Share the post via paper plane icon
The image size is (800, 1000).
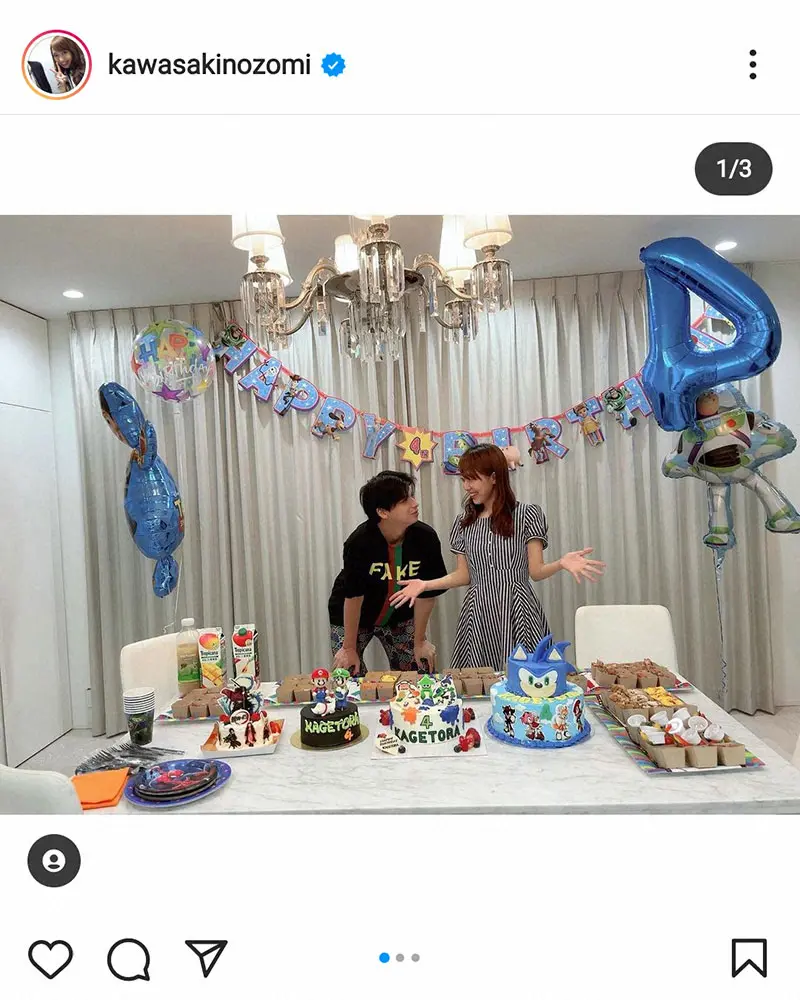(x=206, y=958)
